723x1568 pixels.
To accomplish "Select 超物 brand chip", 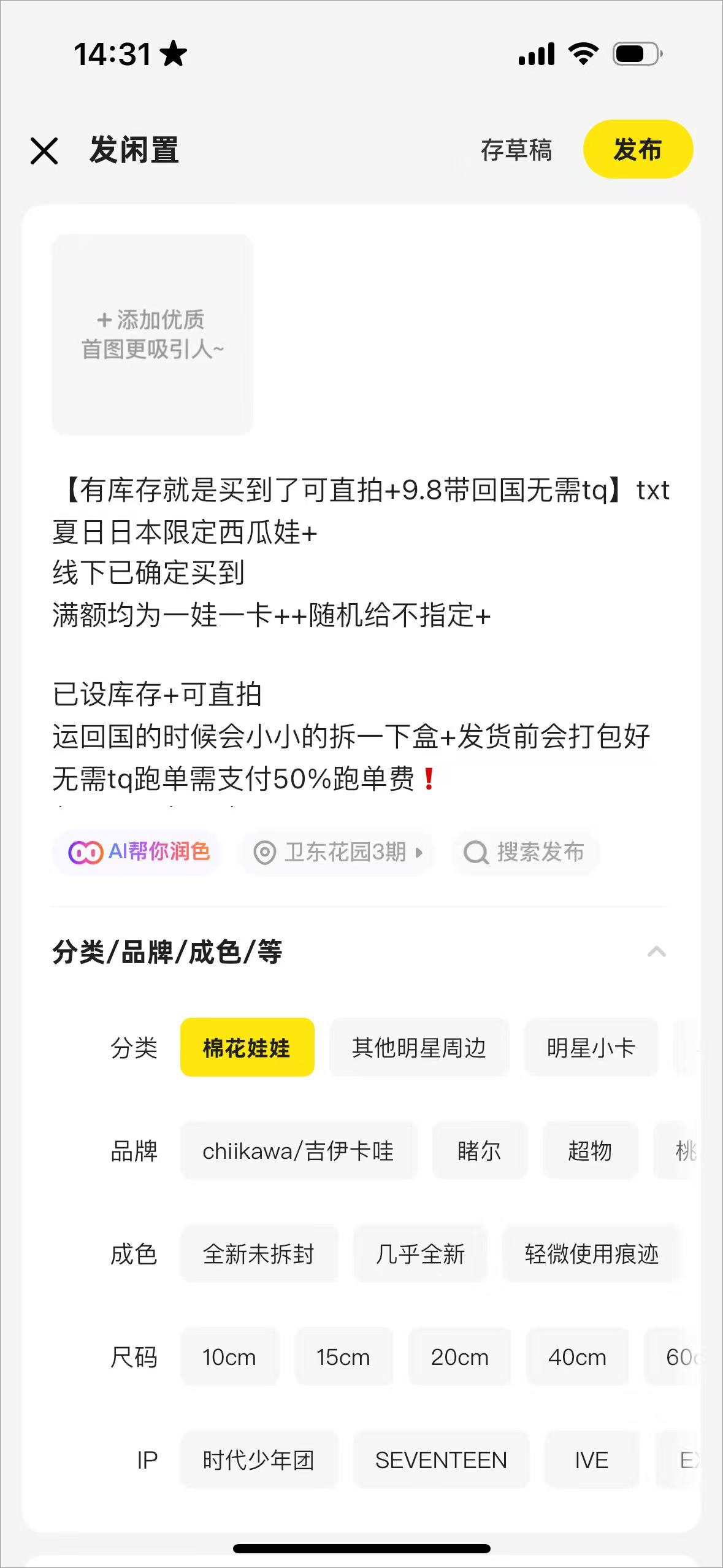I will tap(589, 1151).
